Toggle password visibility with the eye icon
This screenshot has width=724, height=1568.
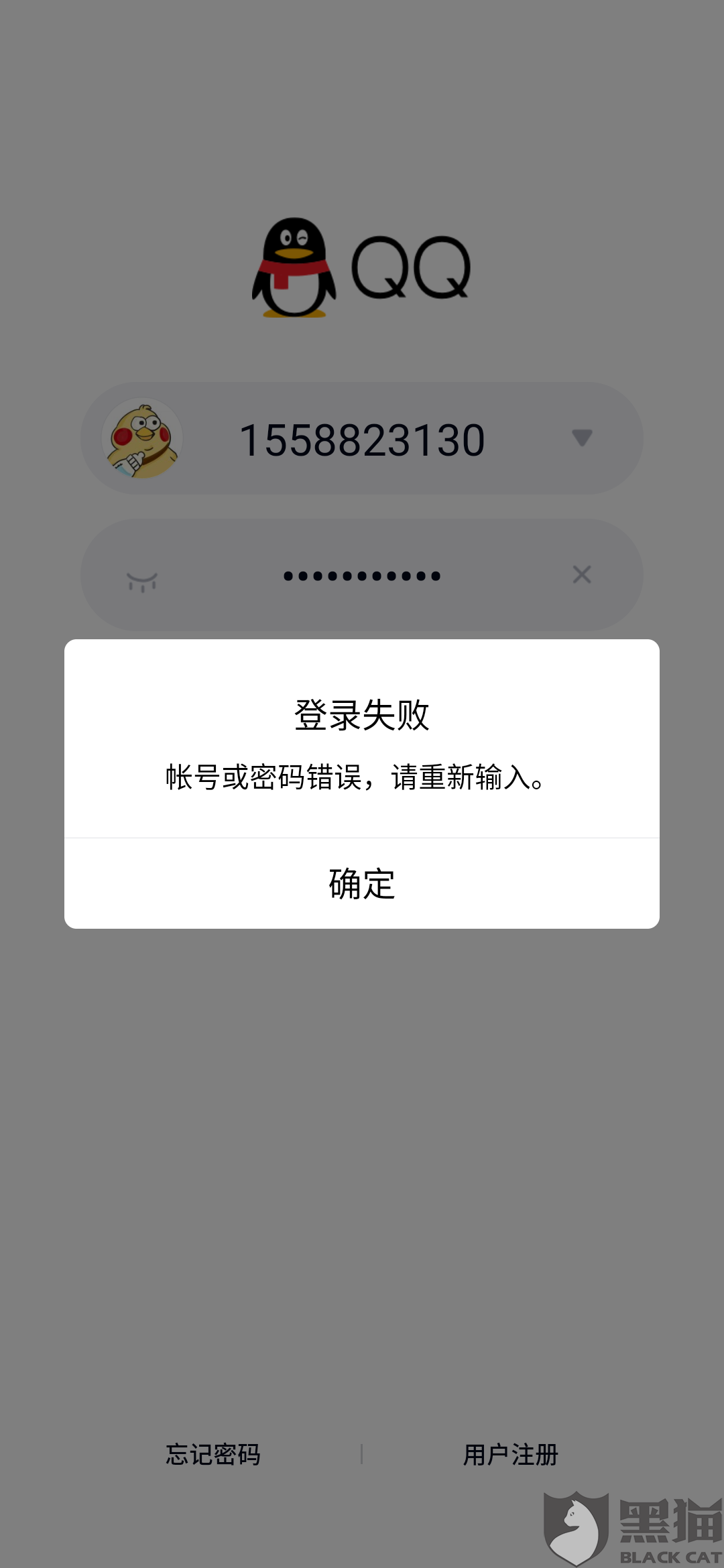(x=142, y=581)
